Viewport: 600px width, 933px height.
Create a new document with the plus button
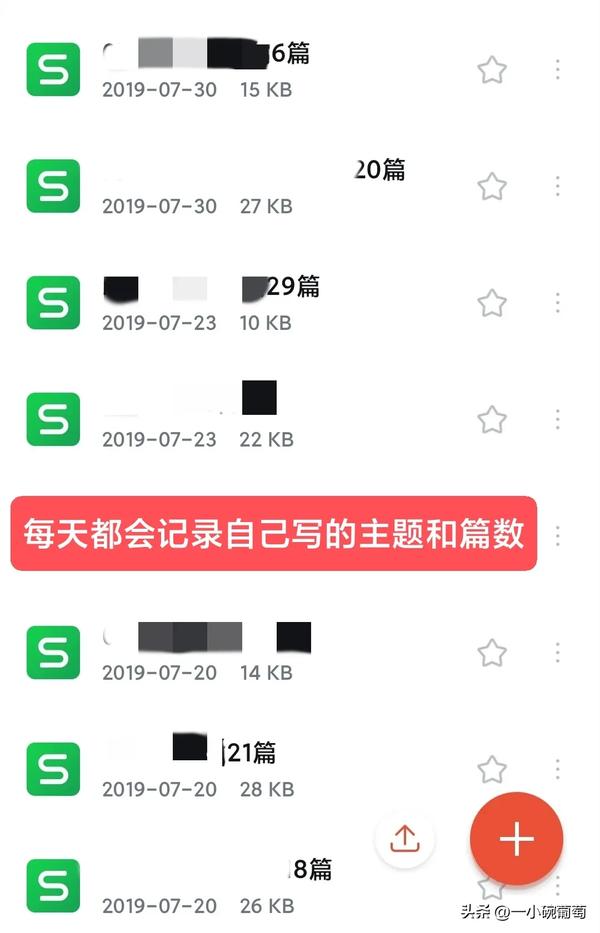516,838
